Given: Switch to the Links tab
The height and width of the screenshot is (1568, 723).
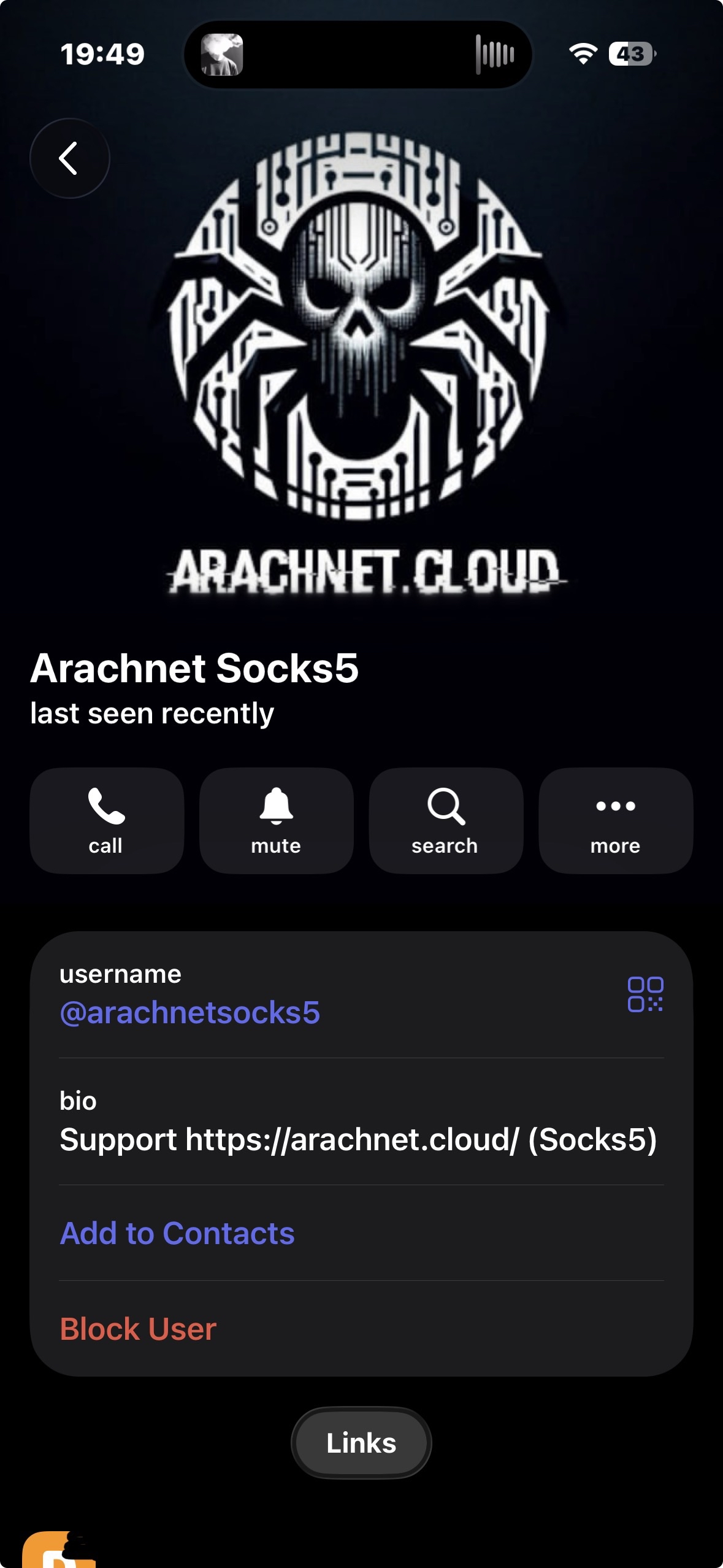Looking at the screenshot, I should pos(361,1443).
